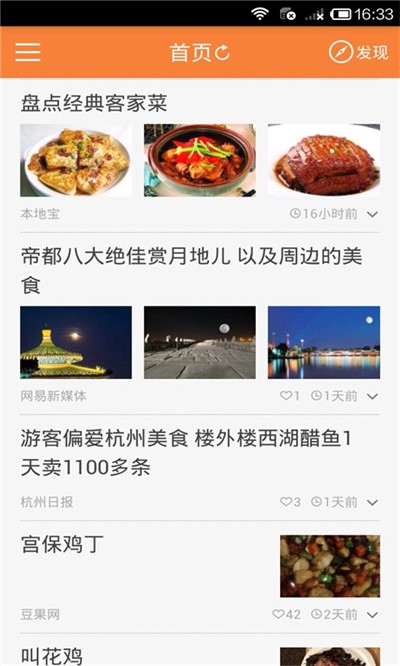Image resolution: width=400 pixels, height=666 pixels.
Task: Open article about 楼外楼西湖醋鱼
Action: point(186,453)
